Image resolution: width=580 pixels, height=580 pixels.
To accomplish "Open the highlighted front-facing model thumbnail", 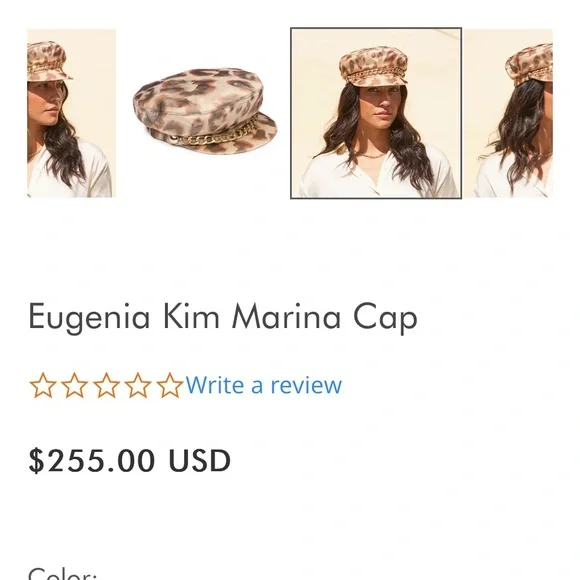I will click(x=376, y=113).
